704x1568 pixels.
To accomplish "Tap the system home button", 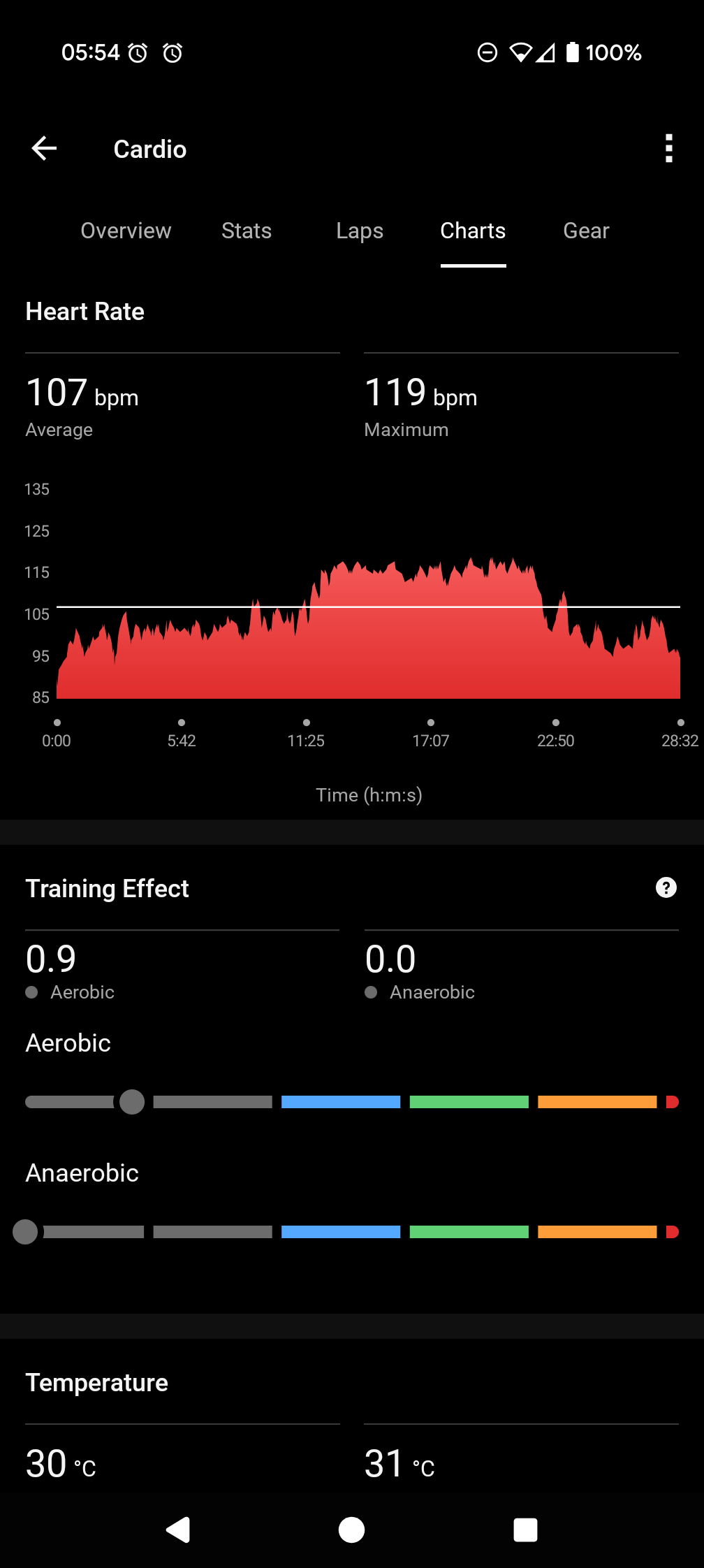I will click(351, 1530).
